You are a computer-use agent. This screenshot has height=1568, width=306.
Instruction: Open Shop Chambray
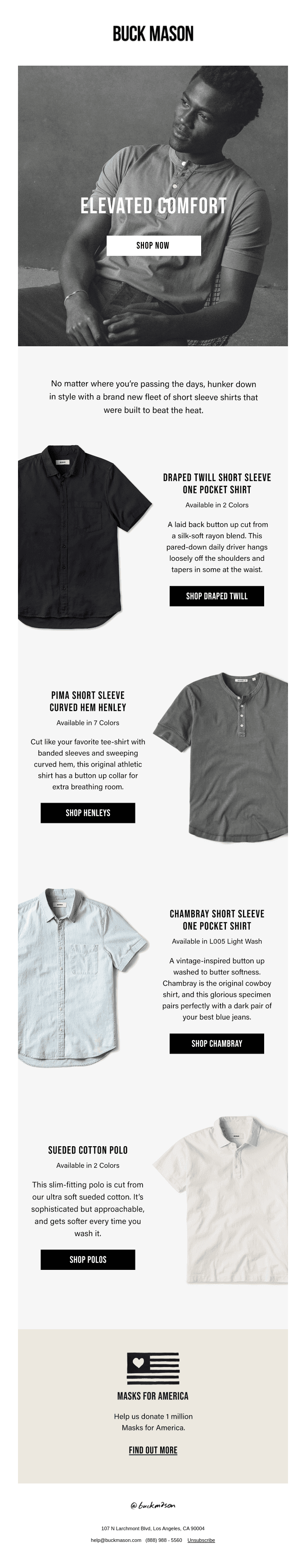[x=216, y=1043]
